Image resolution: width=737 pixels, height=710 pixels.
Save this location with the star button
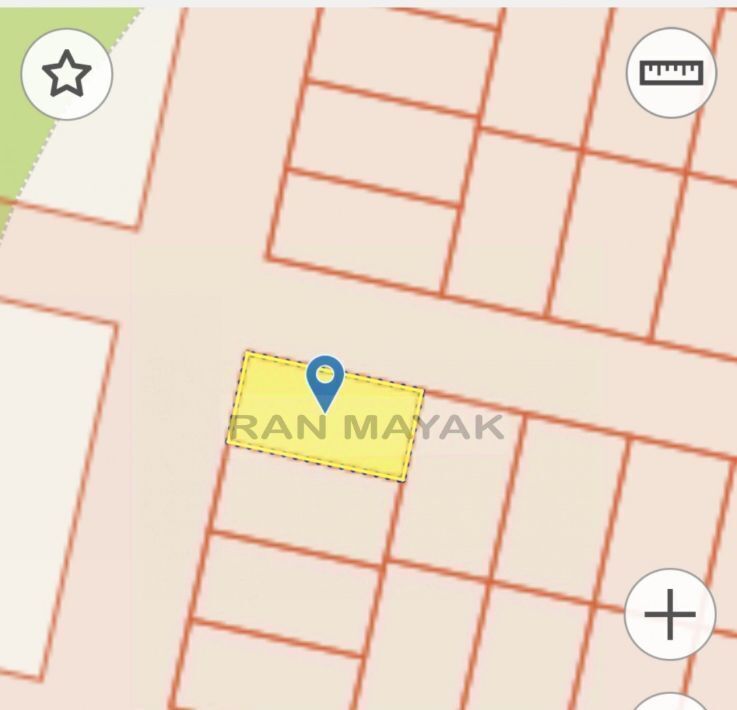[x=66, y=74]
